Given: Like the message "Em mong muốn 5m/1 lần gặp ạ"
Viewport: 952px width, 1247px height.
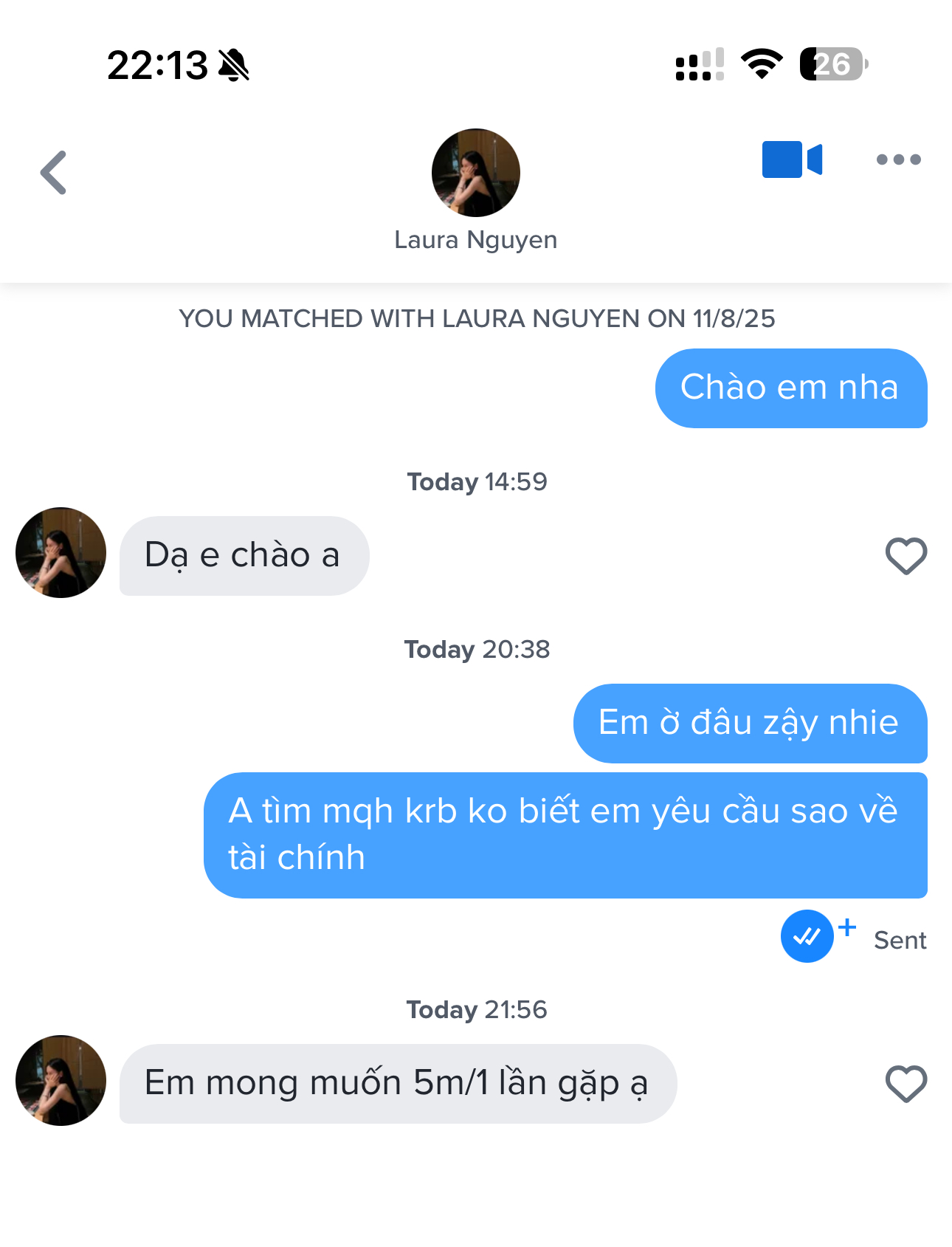Looking at the screenshot, I should coord(906,1083).
